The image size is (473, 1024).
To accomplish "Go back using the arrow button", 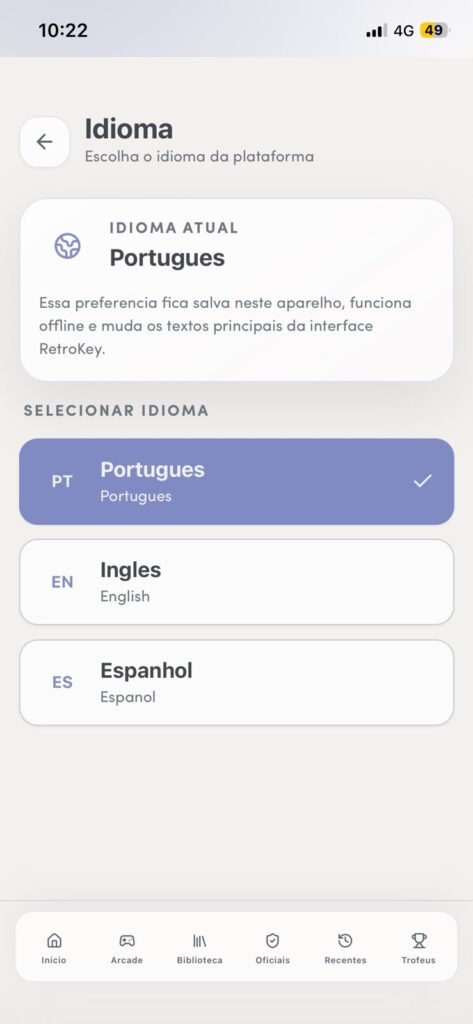I will tap(44, 142).
